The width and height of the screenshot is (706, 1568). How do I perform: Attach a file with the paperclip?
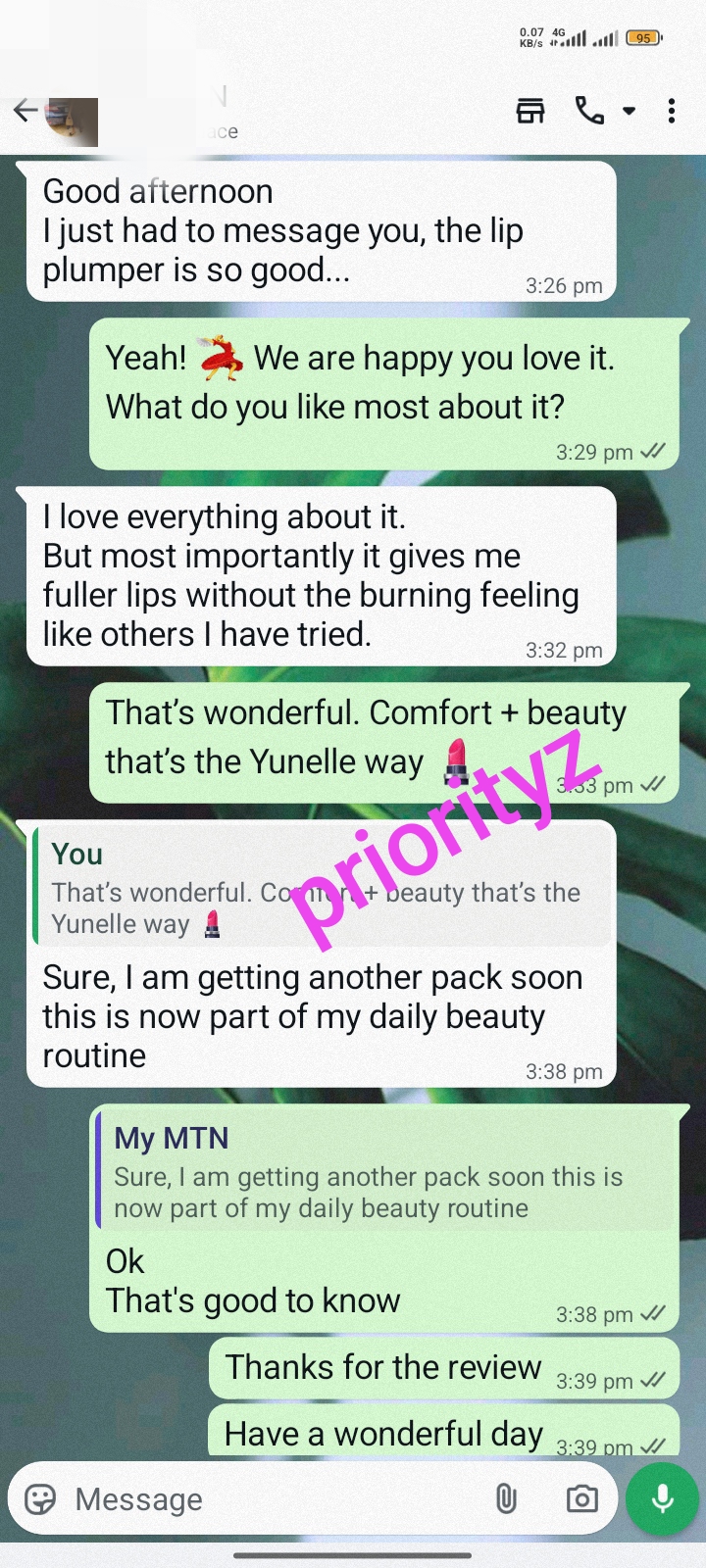pos(506,1499)
